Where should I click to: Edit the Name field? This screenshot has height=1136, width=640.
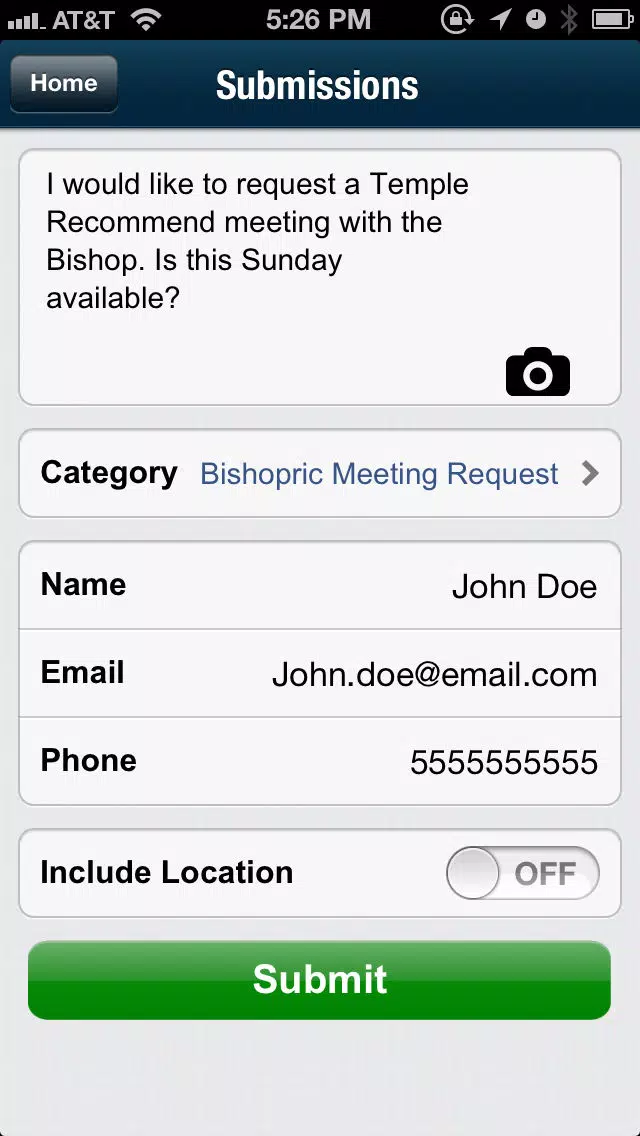(320, 585)
